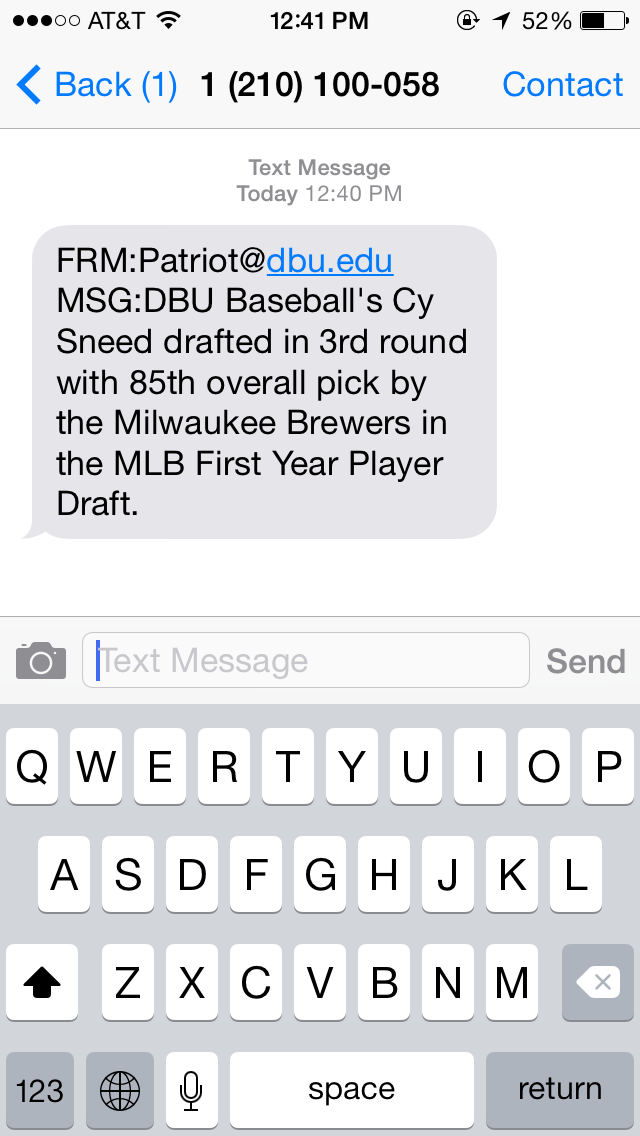Tap the camera icon to attach a photo
The width and height of the screenshot is (640, 1136).
tap(41, 660)
